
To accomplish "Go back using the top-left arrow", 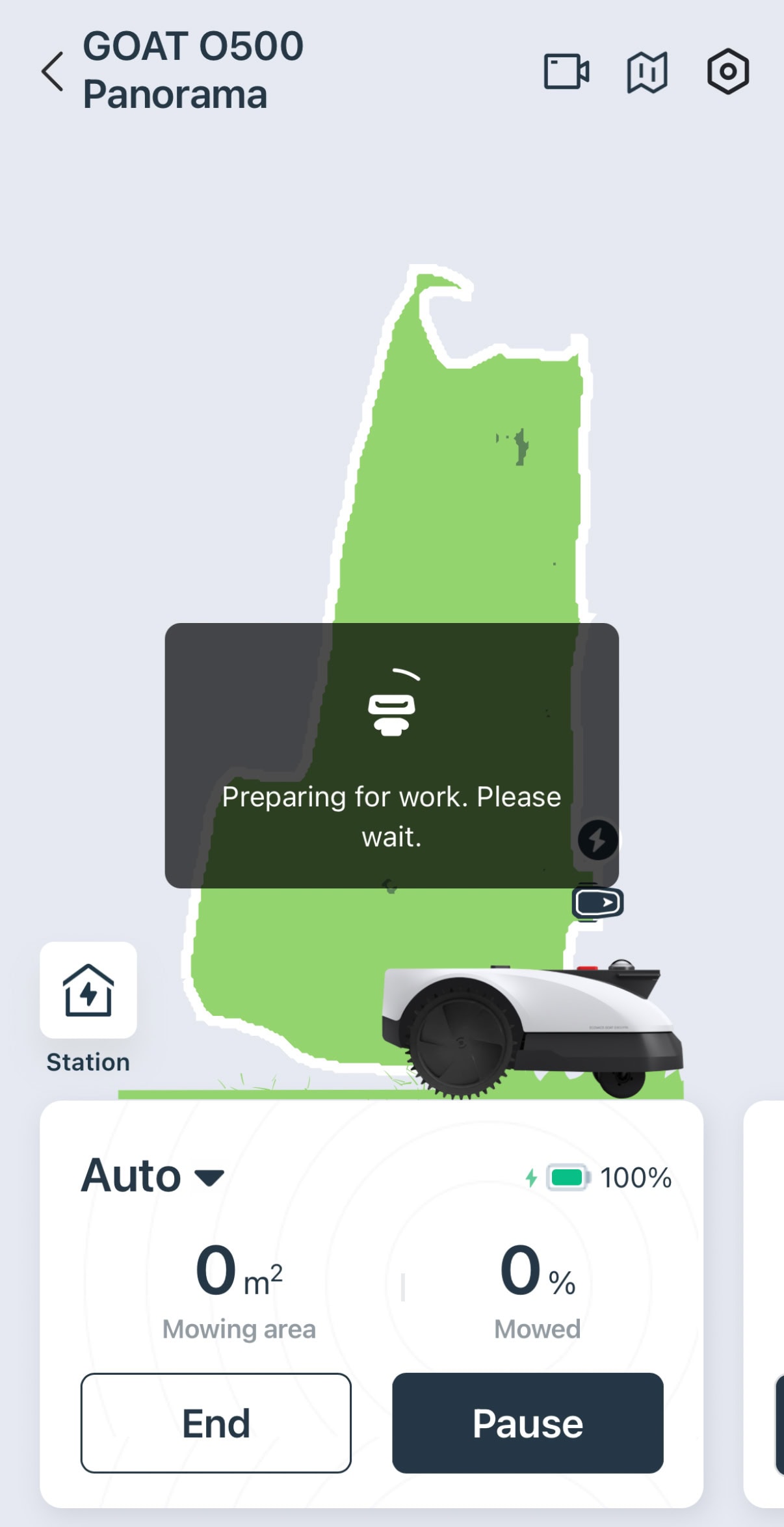I will coord(53,72).
